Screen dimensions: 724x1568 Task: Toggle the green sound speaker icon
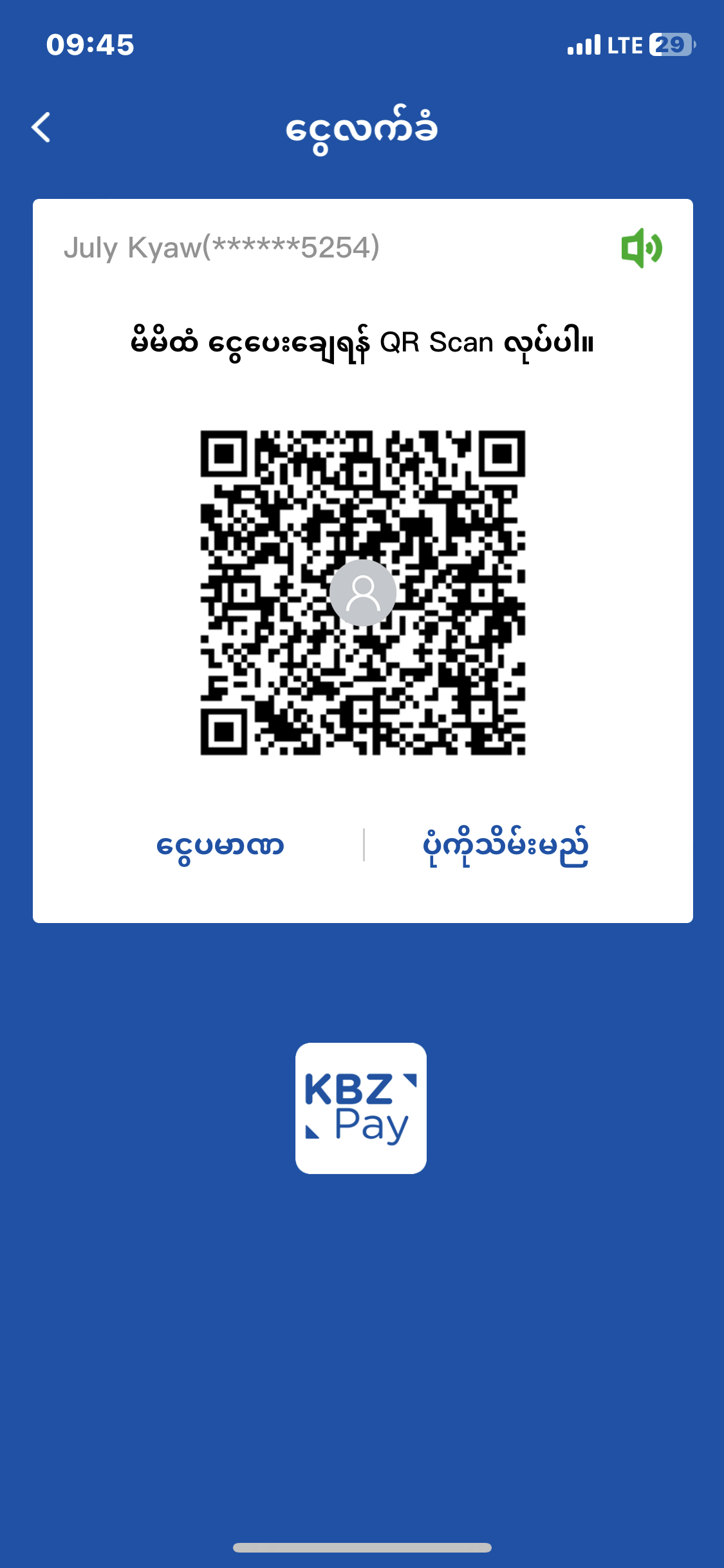642,248
